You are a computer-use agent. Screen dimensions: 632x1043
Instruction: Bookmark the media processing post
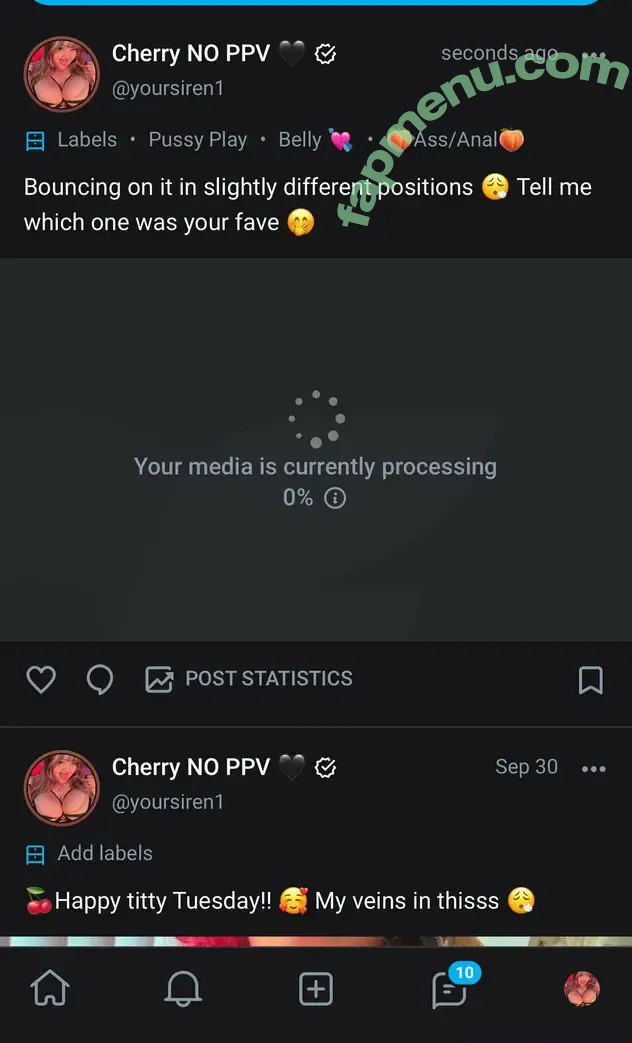point(590,680)
